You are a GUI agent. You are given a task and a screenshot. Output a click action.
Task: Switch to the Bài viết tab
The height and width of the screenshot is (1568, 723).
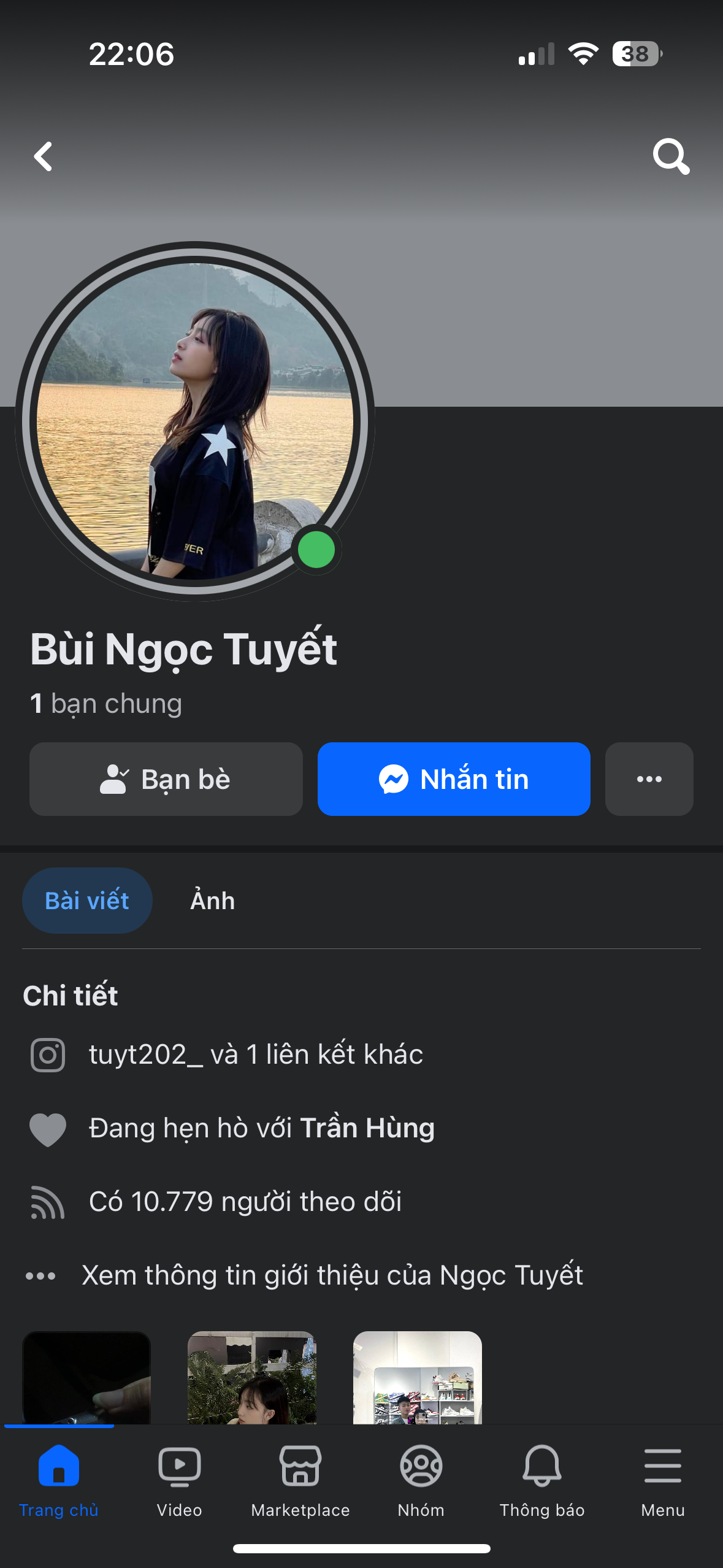tap(87, 901)
